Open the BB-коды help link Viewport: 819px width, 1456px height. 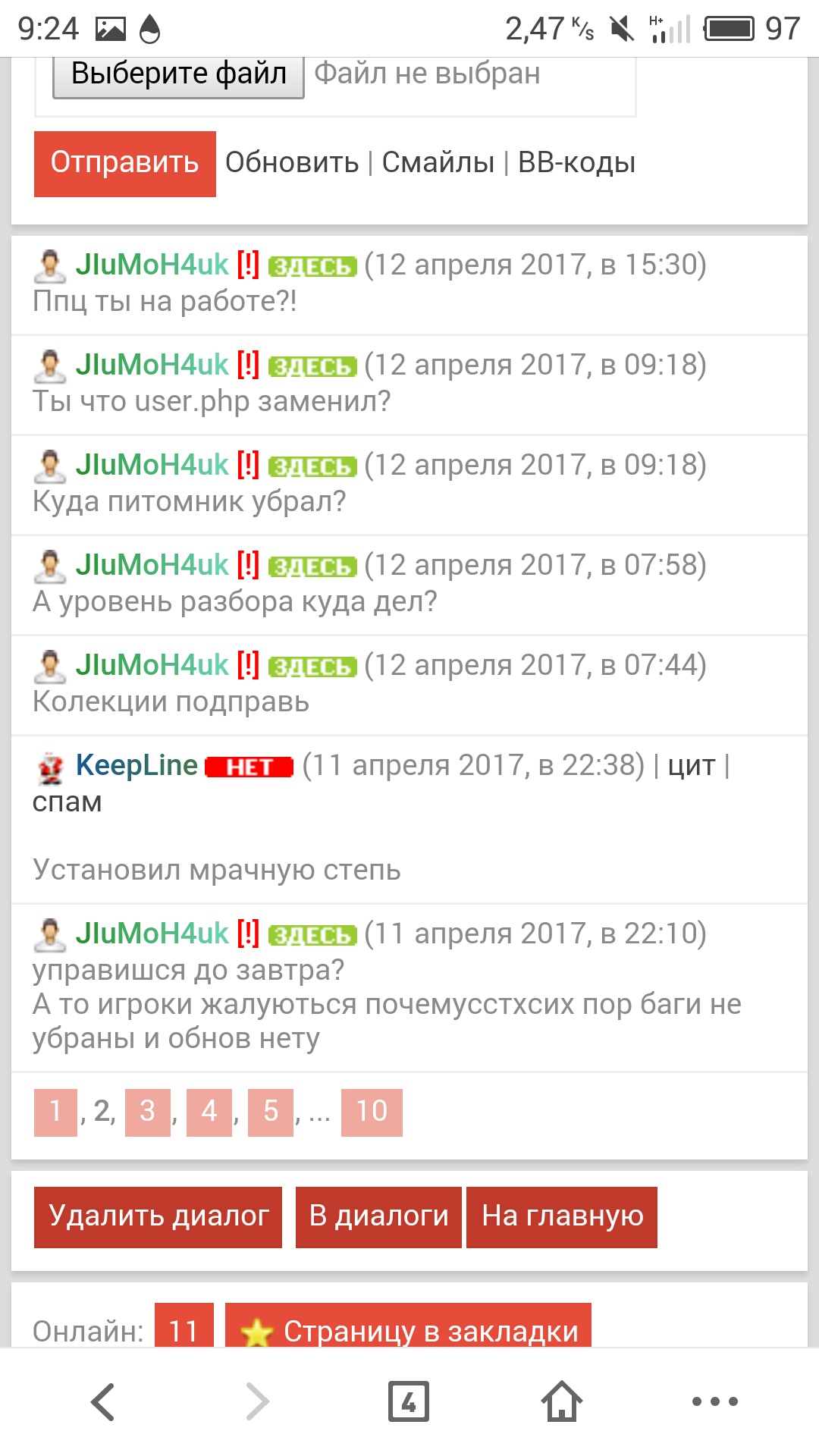click(x=576, y=163)
